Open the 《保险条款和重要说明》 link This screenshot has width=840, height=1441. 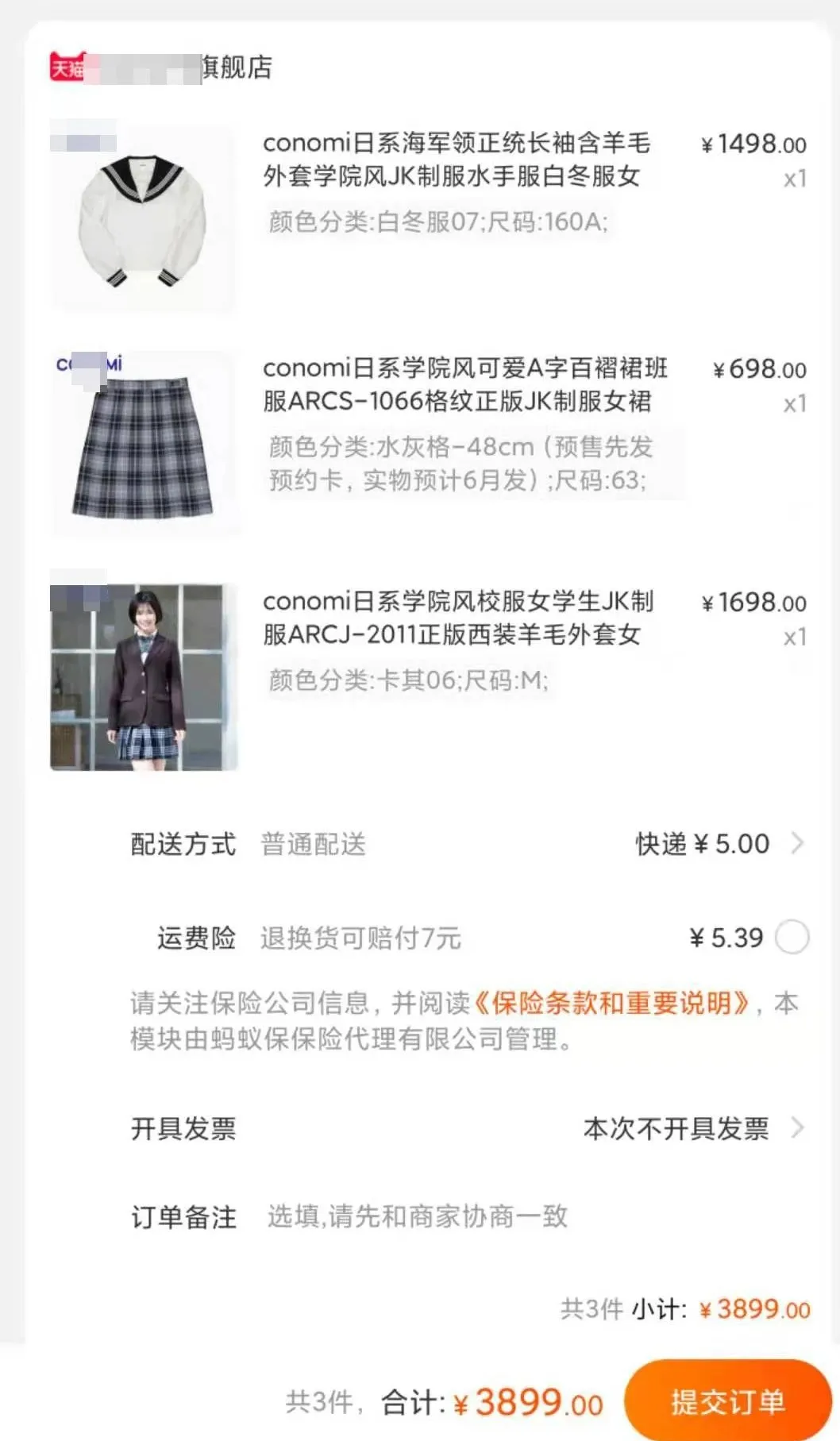611,1004
